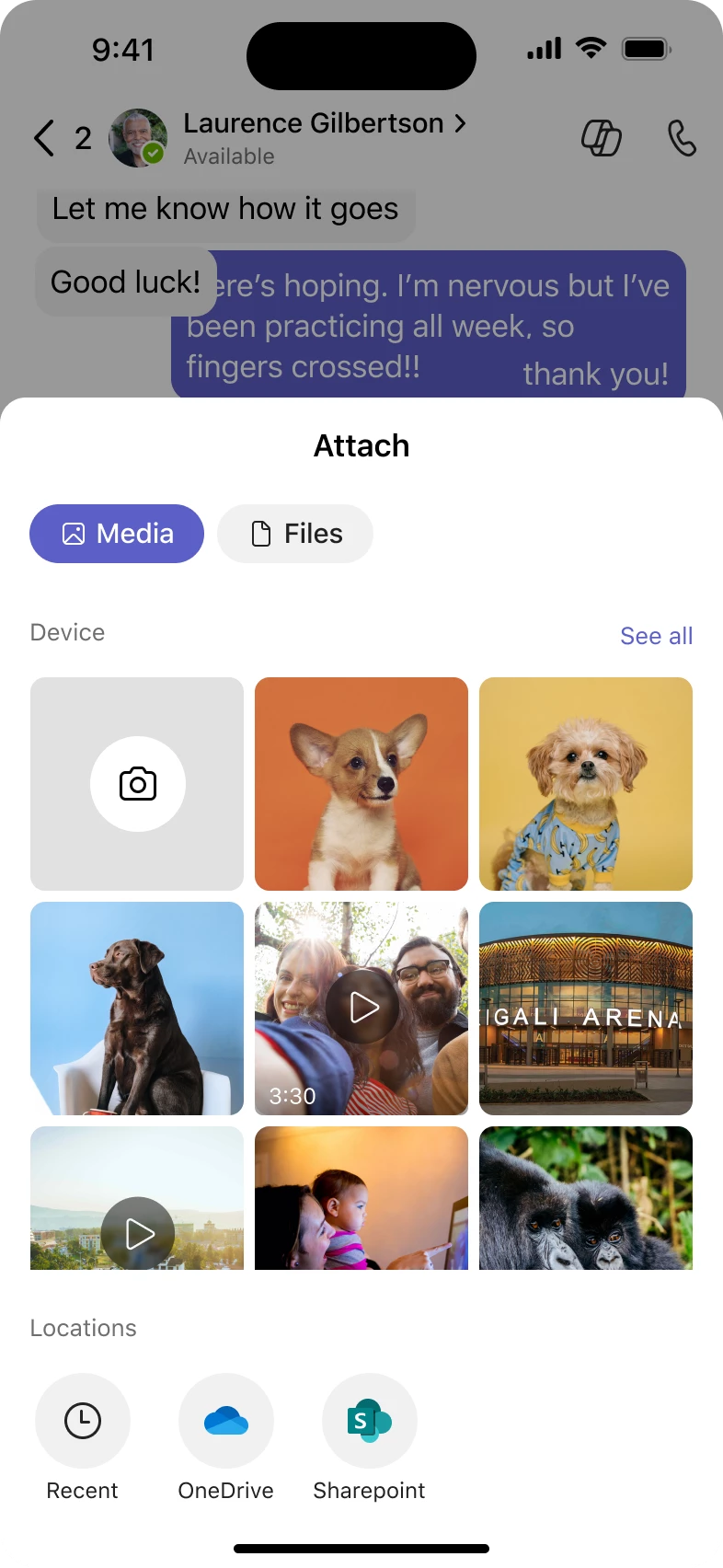Select the 3:30 selfie video
The width and height of the screenshot is (723, 1568).
pos(361,1009)
